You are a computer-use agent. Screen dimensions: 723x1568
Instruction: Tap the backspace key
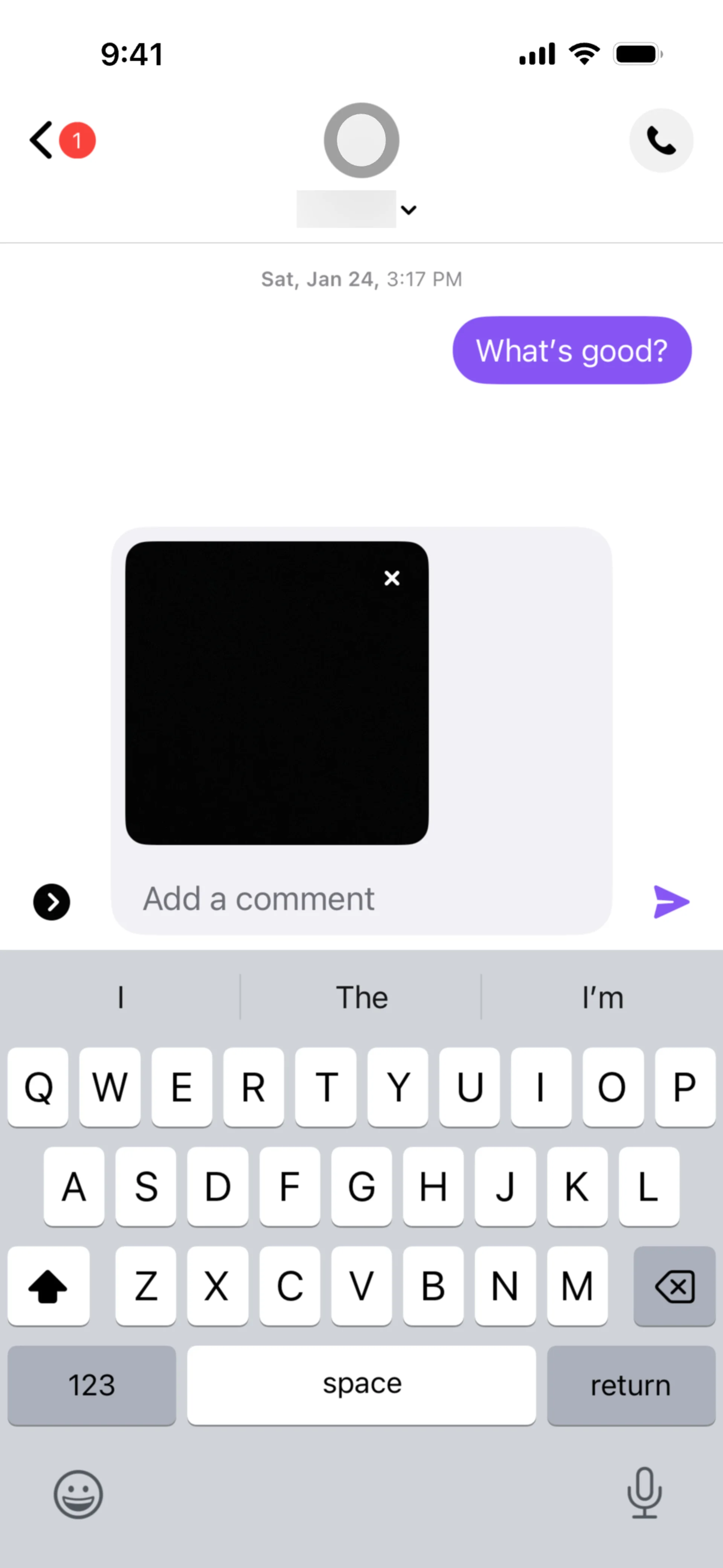pos(674,1285)
